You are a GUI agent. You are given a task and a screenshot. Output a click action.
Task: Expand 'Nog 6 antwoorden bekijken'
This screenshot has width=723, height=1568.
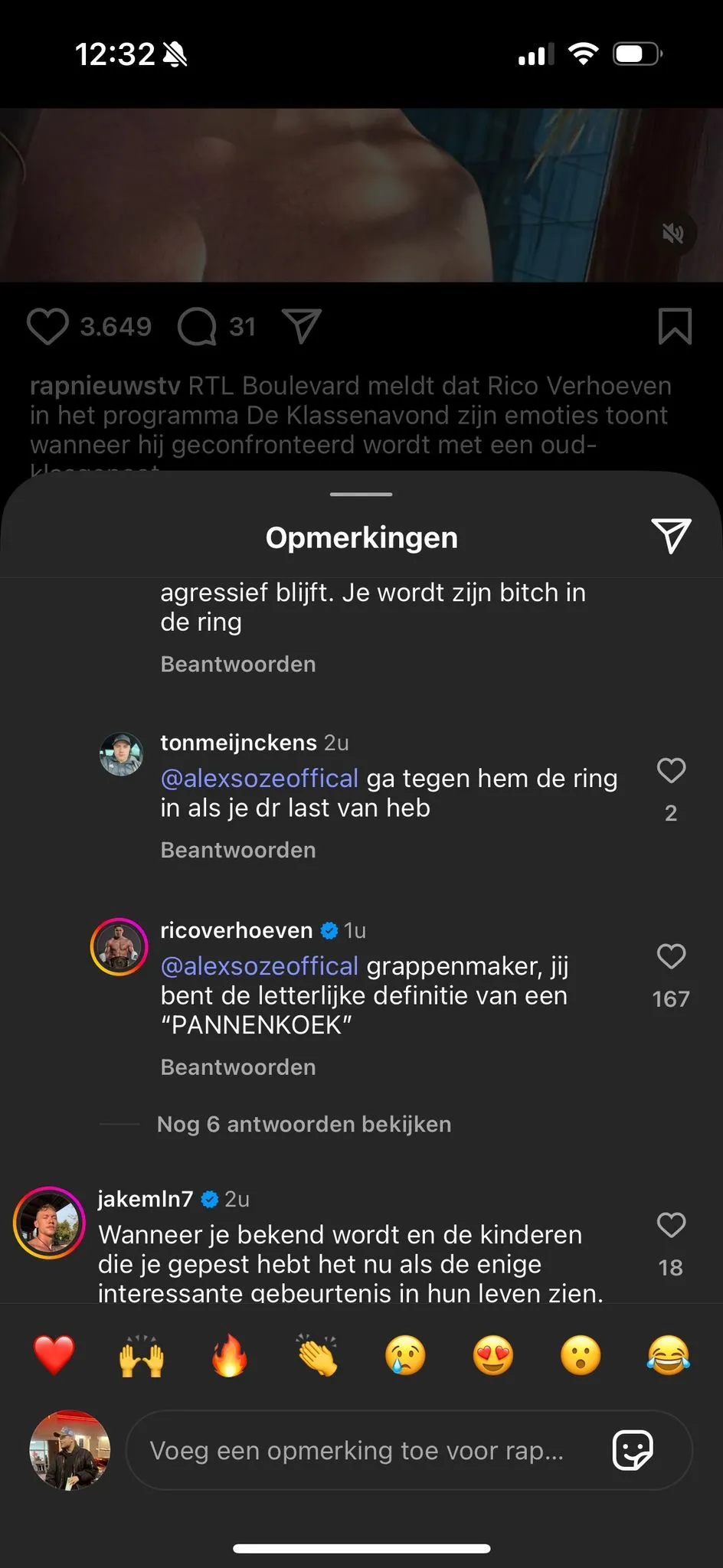pos(304,1124)
